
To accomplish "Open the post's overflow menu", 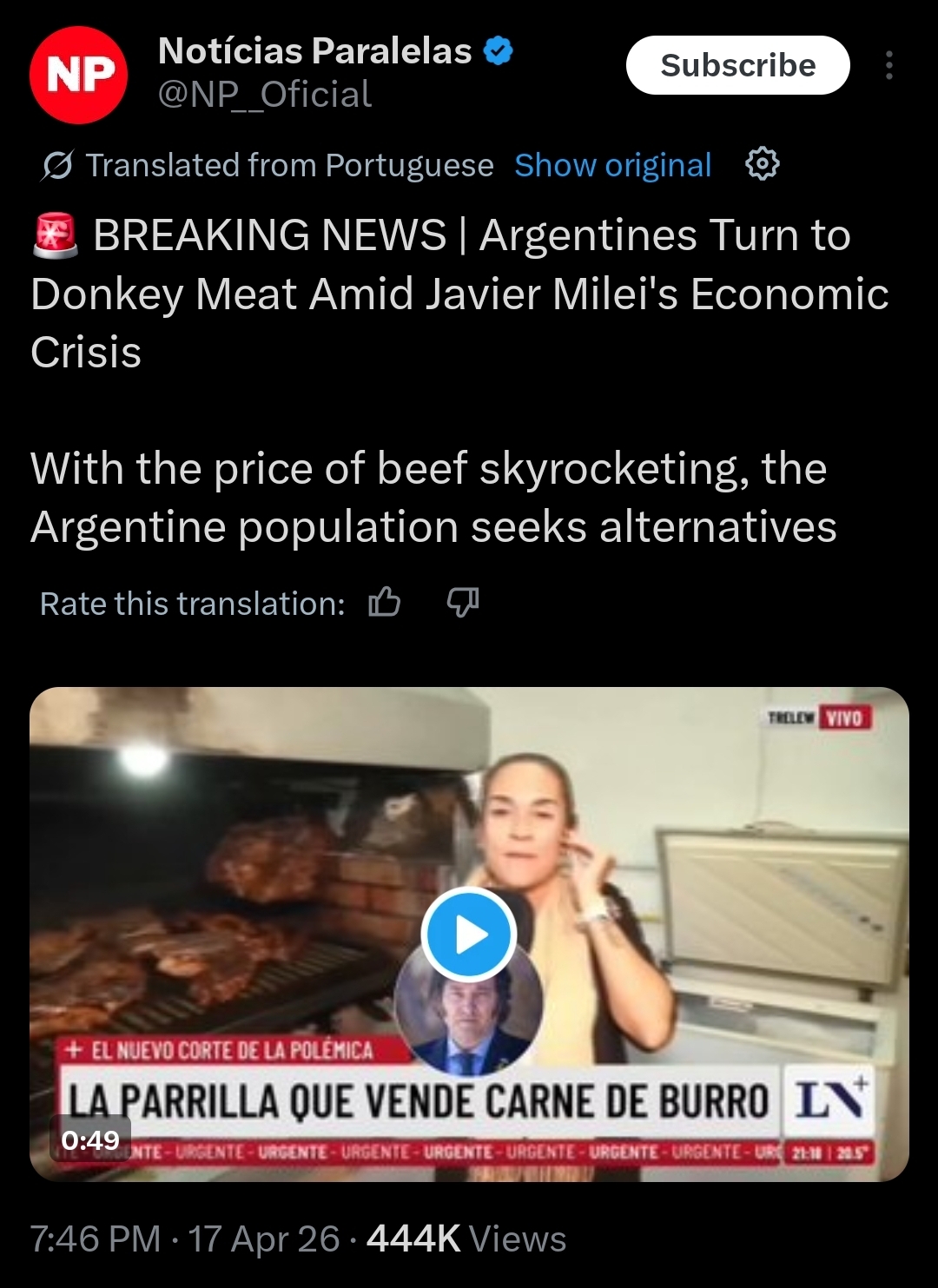I will 888,65.
